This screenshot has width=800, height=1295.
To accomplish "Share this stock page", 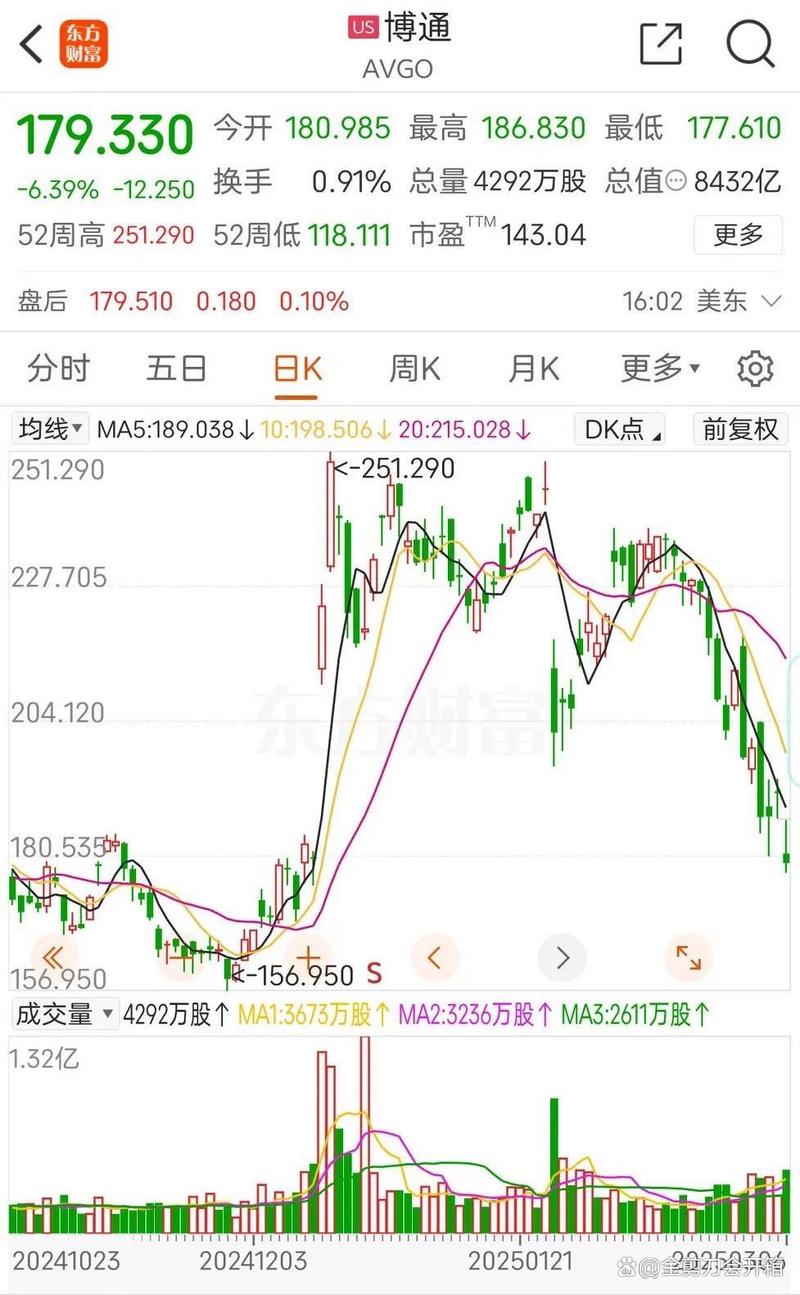I will (661, 44).
